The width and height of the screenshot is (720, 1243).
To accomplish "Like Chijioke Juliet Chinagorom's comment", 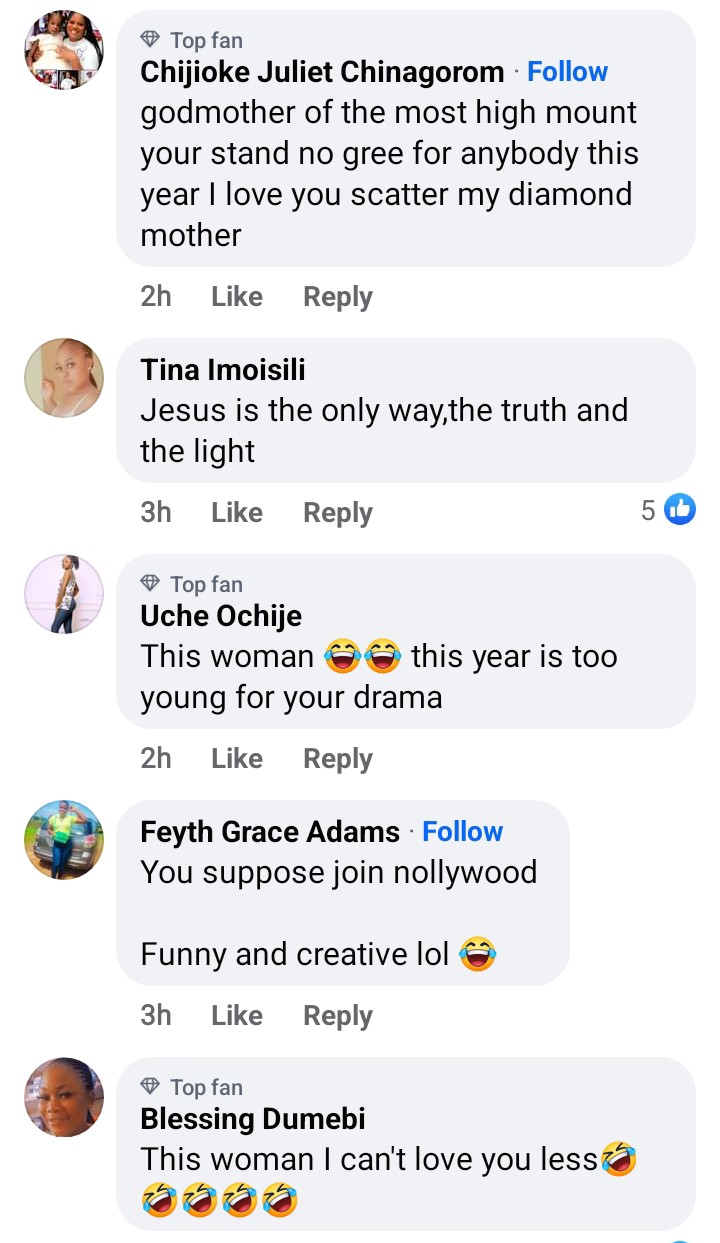I will 237,297.
